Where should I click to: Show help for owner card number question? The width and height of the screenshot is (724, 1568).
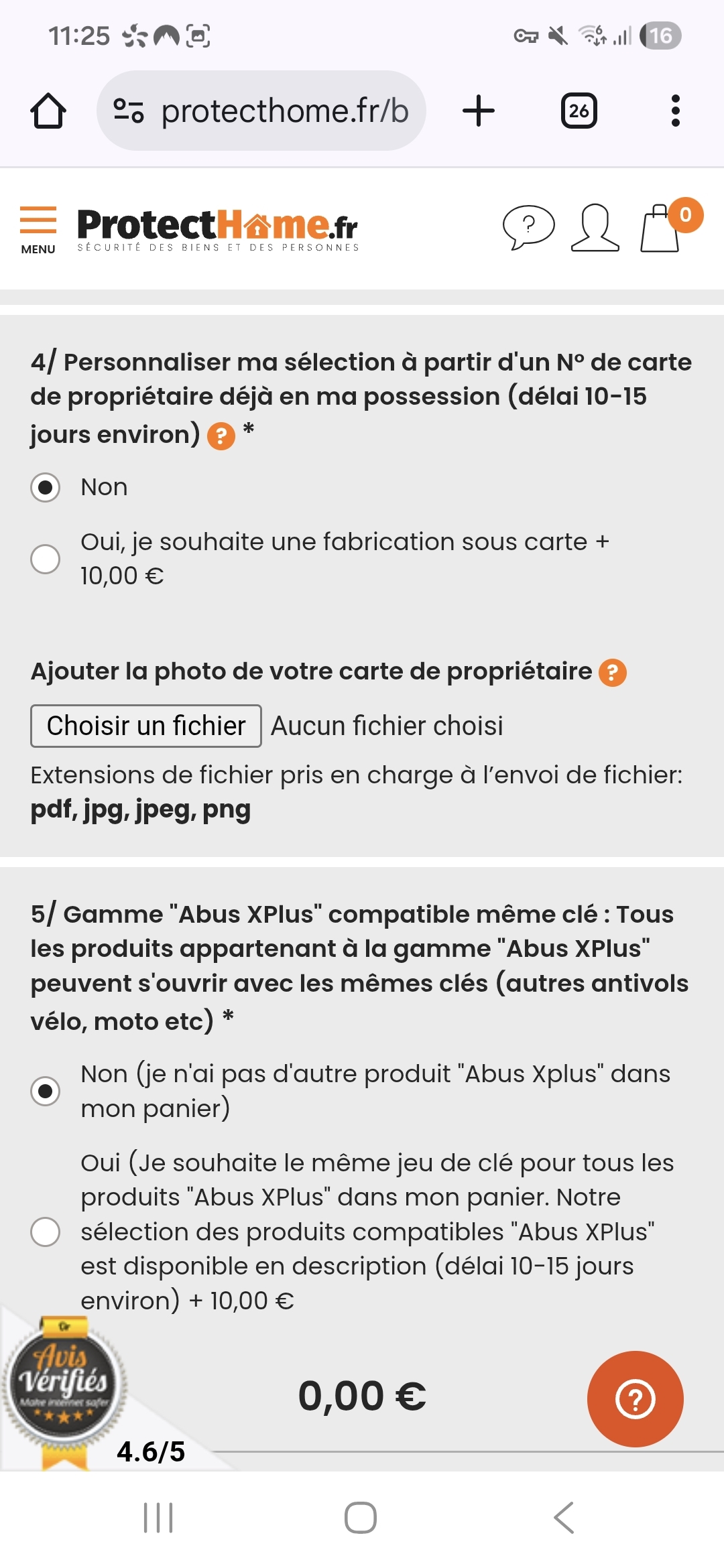(x=221, y=436)
